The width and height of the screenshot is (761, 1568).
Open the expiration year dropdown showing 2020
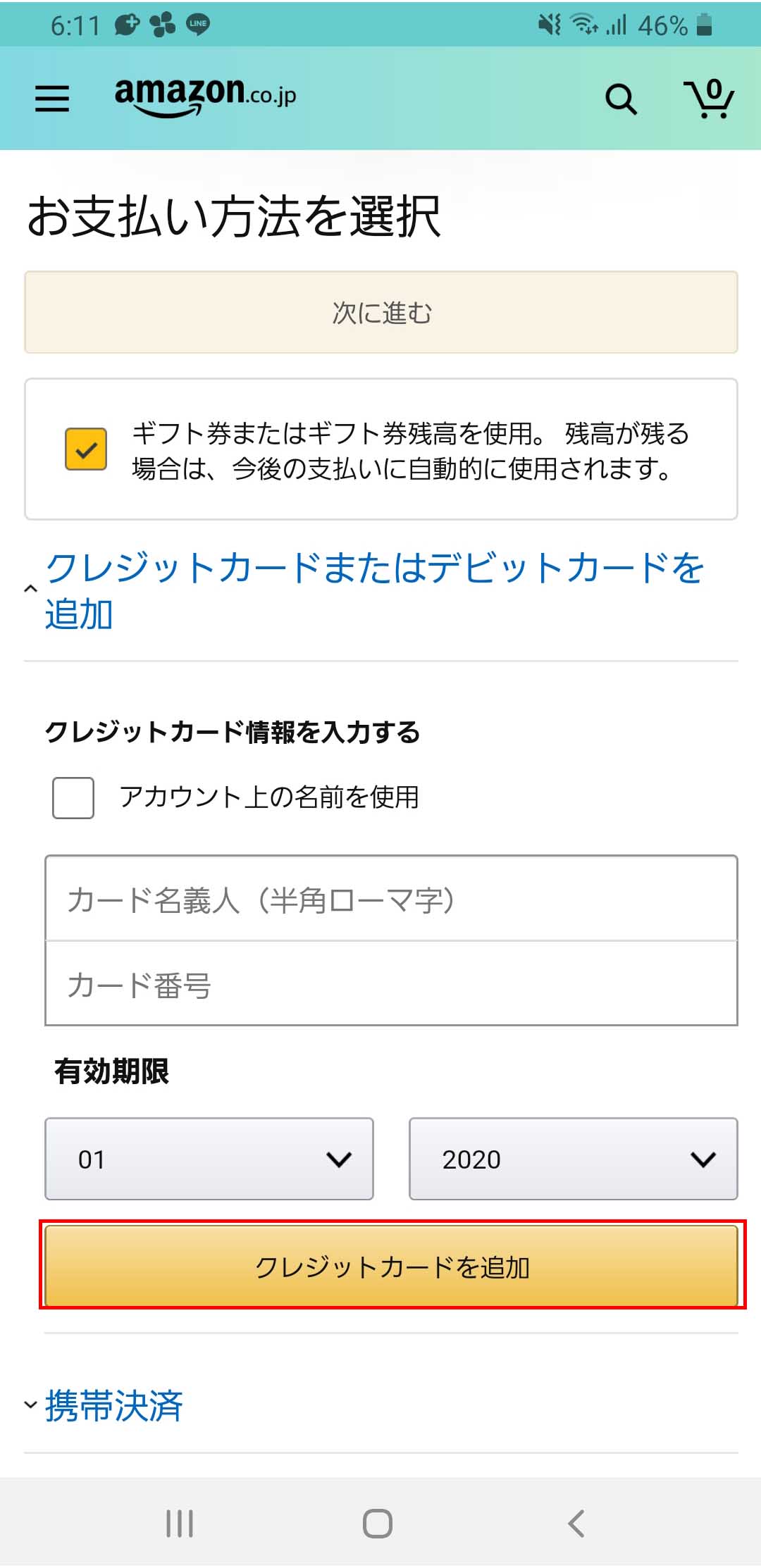coord(571,1159)
